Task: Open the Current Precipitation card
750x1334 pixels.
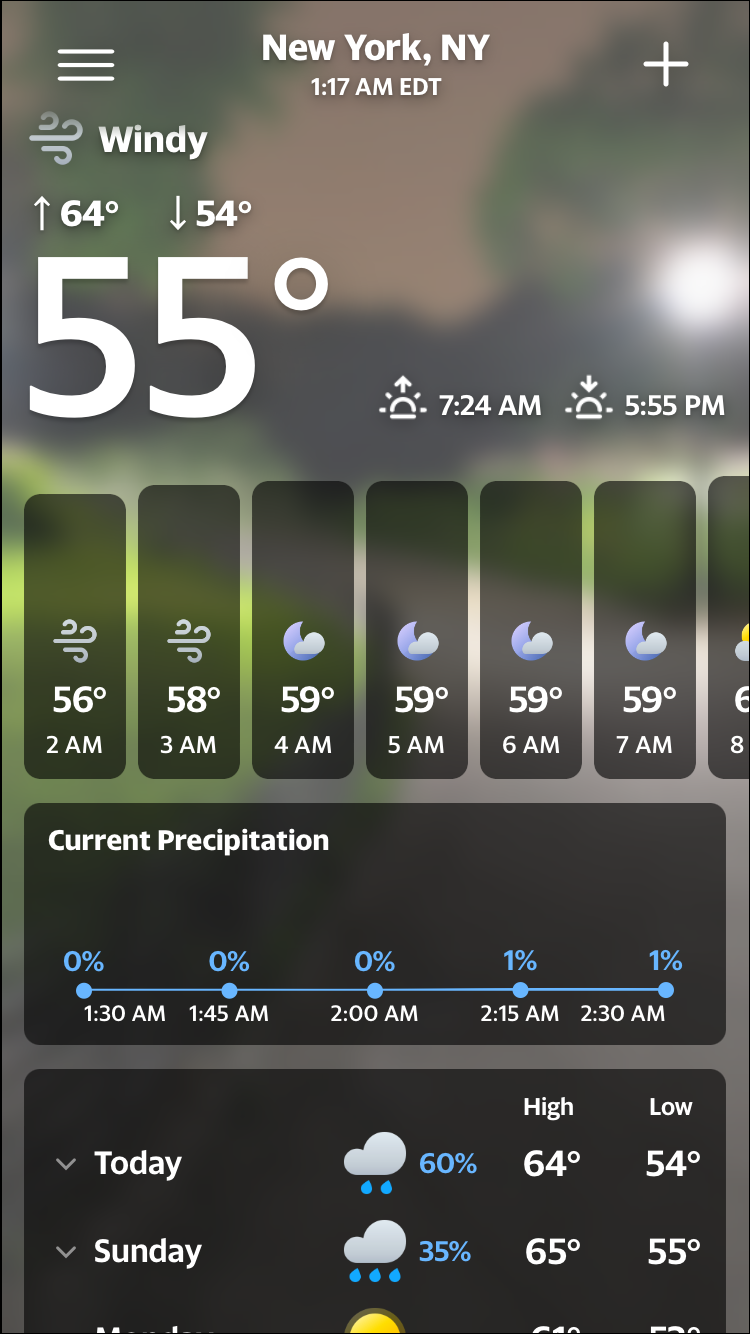Action: pos(375,923)
